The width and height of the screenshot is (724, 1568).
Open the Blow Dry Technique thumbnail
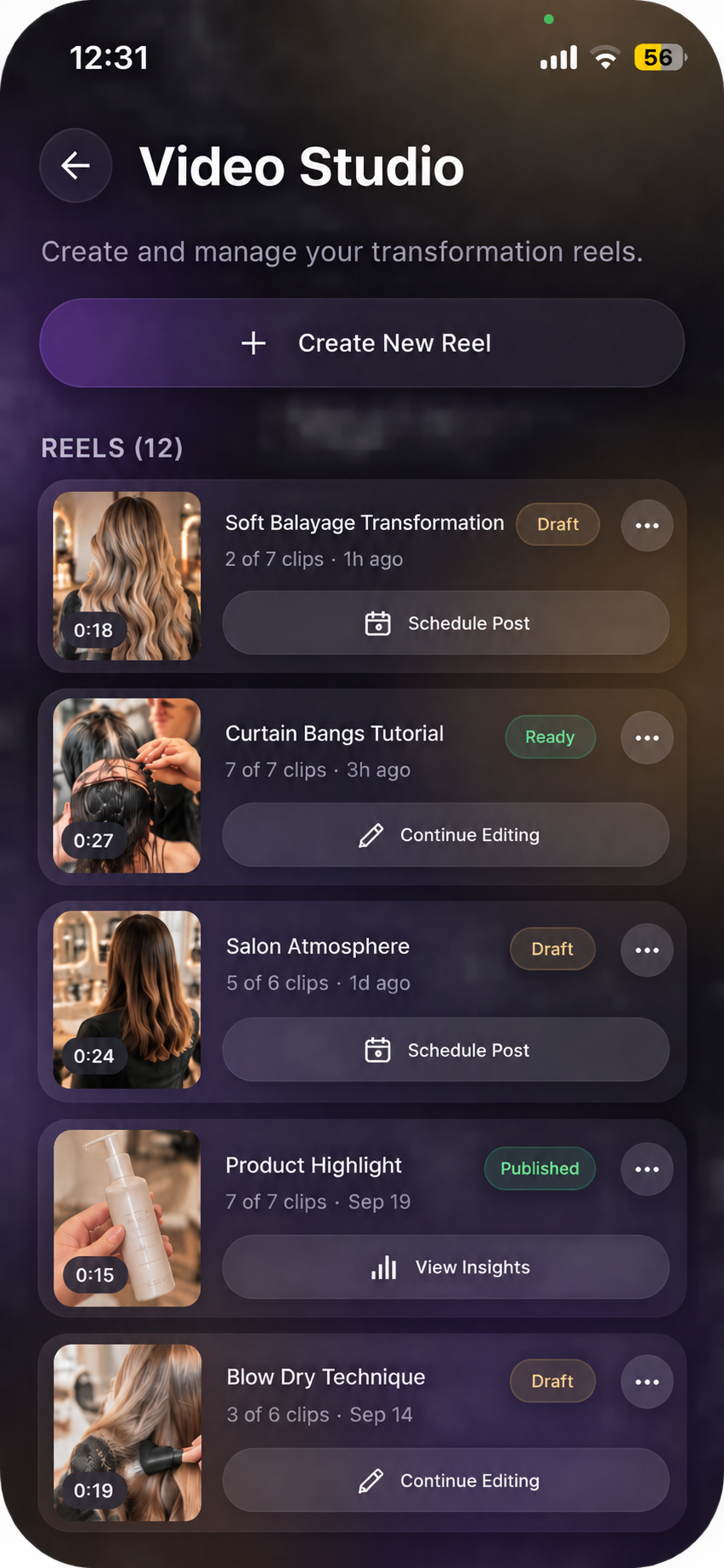(x=127, y=1433)
